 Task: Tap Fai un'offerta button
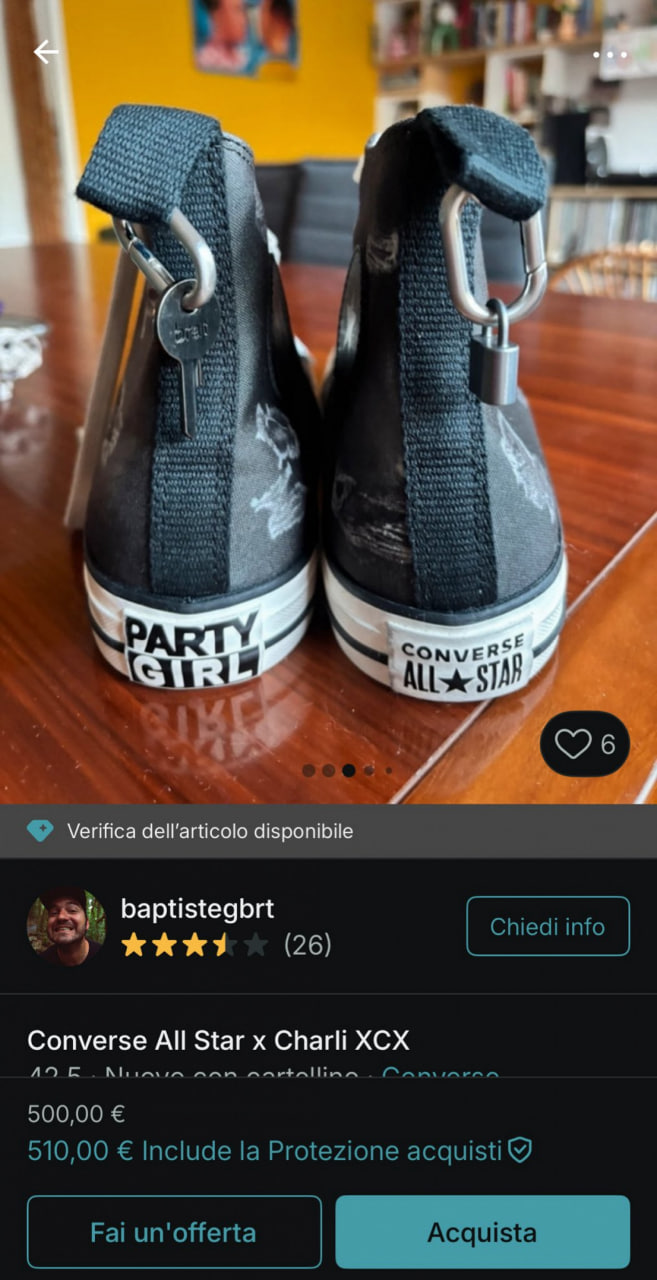tap(174, 1232)
